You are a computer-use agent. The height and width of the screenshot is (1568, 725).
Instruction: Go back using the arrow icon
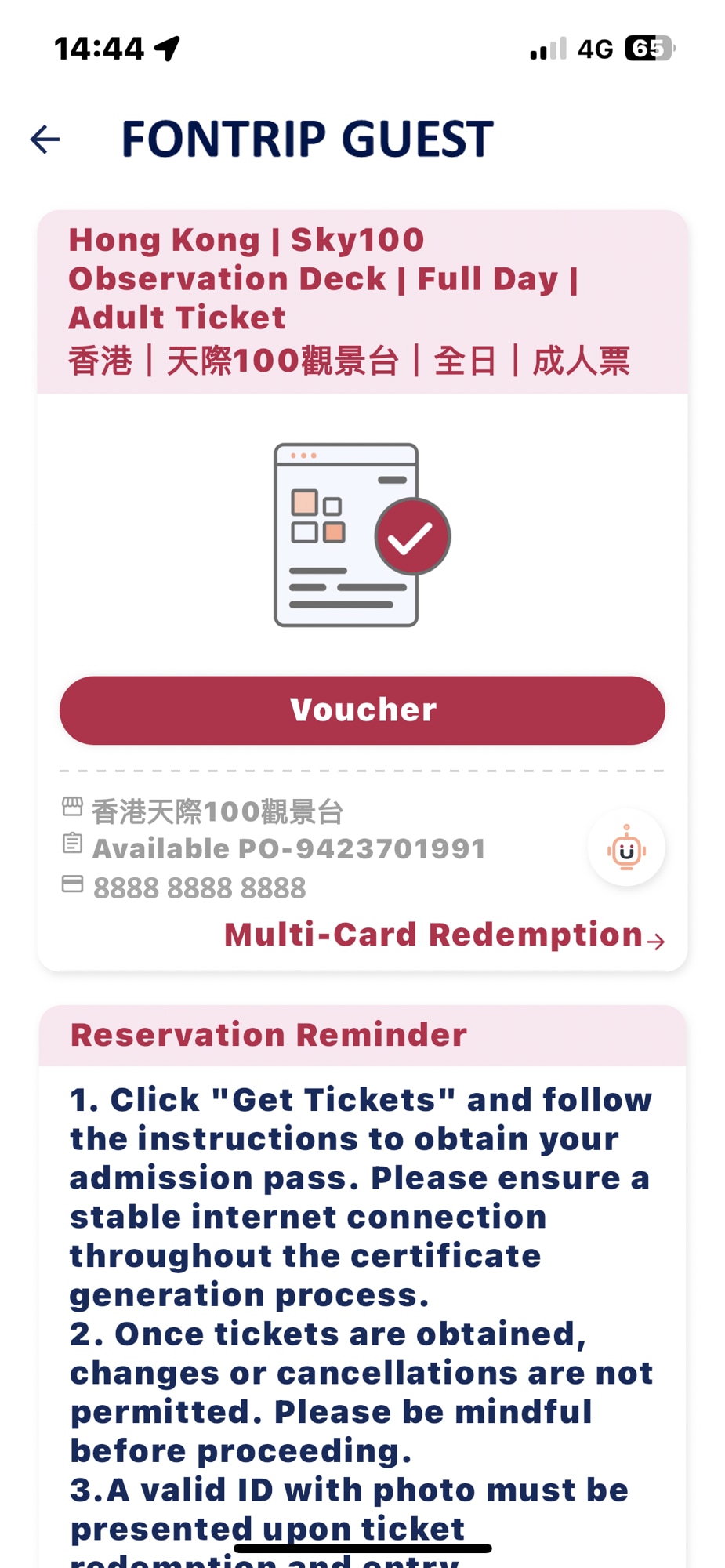tap(45, 140)
